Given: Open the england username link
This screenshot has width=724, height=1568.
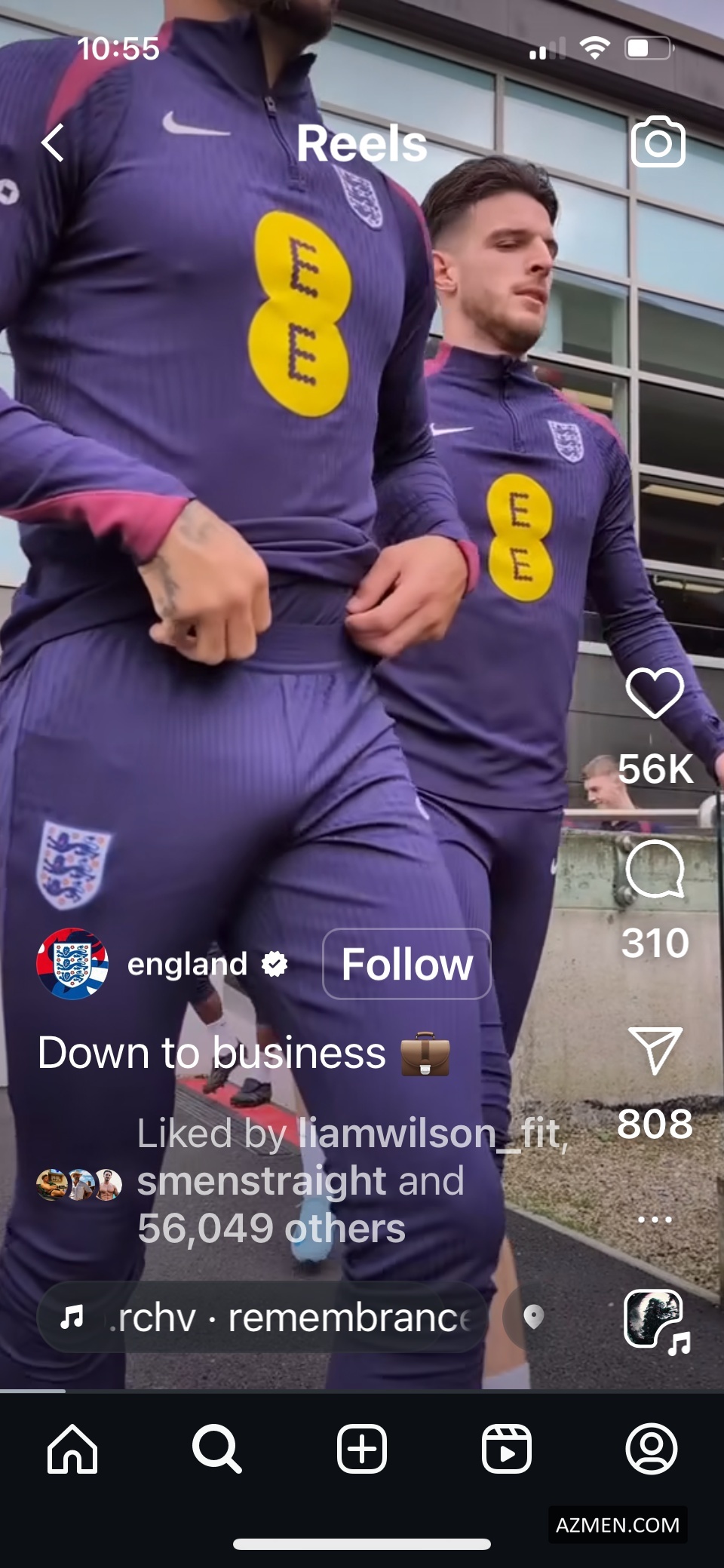Looking at the screenshot, I should [x=187, y=964].
